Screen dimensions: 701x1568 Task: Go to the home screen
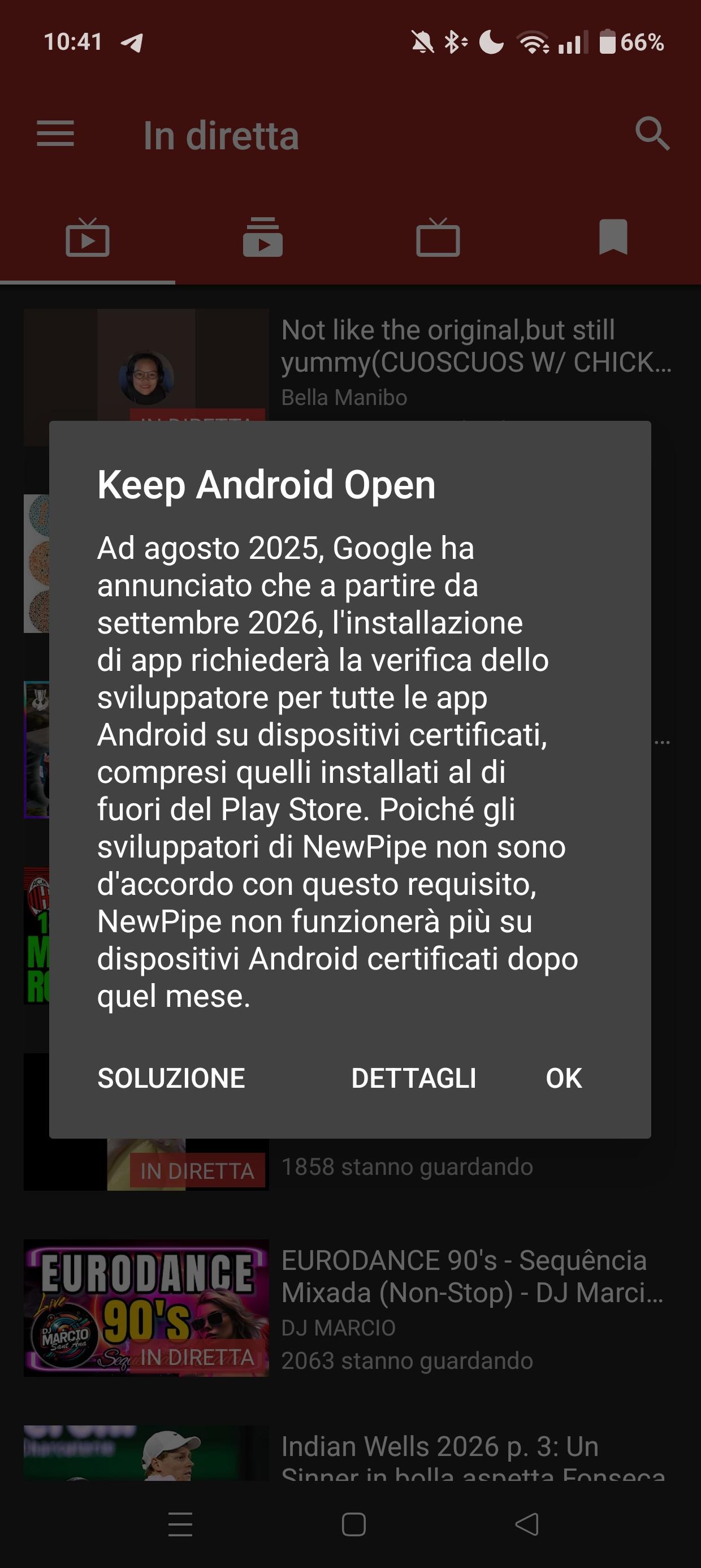pos(353,1524)
